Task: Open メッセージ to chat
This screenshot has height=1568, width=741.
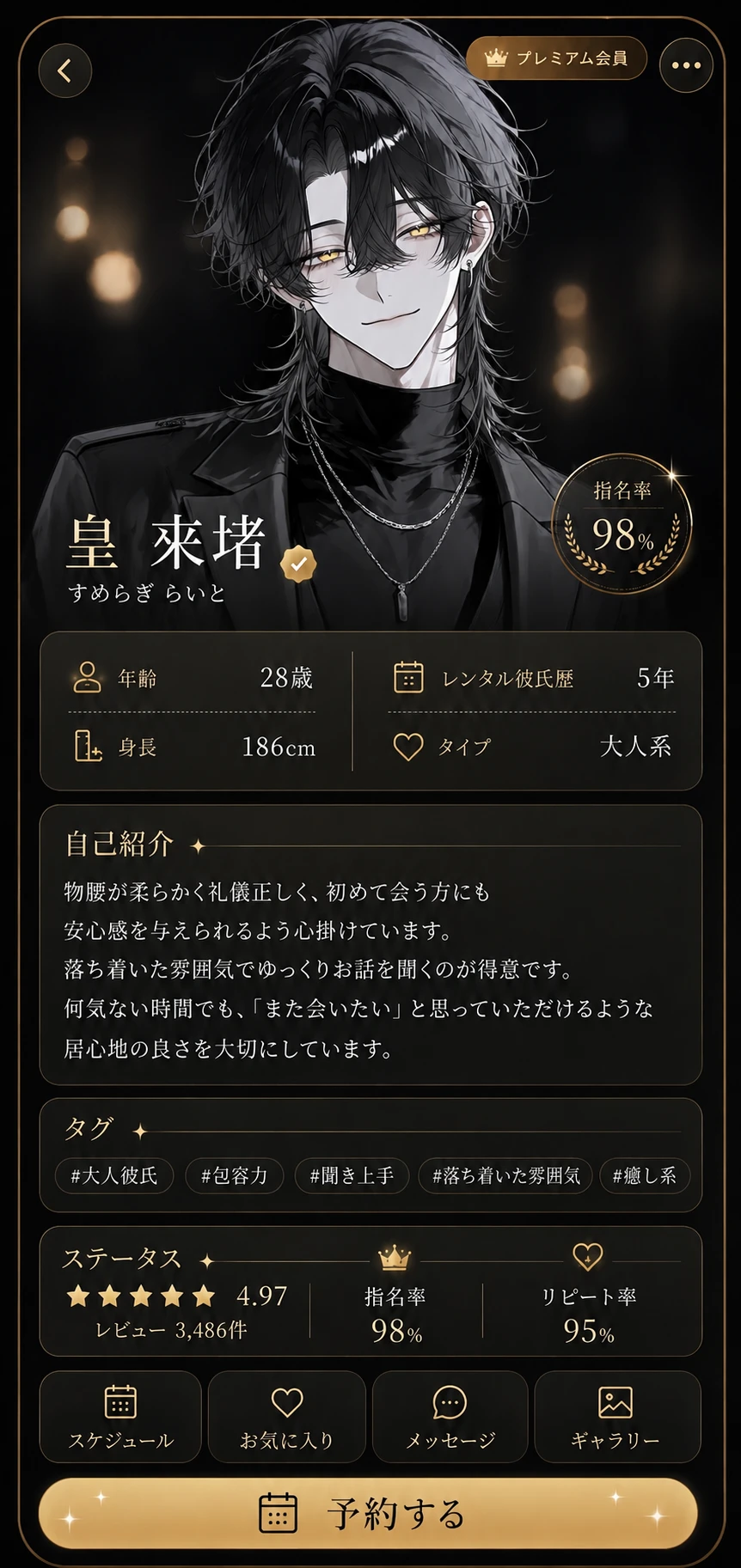Action: tap(450, 1417)
